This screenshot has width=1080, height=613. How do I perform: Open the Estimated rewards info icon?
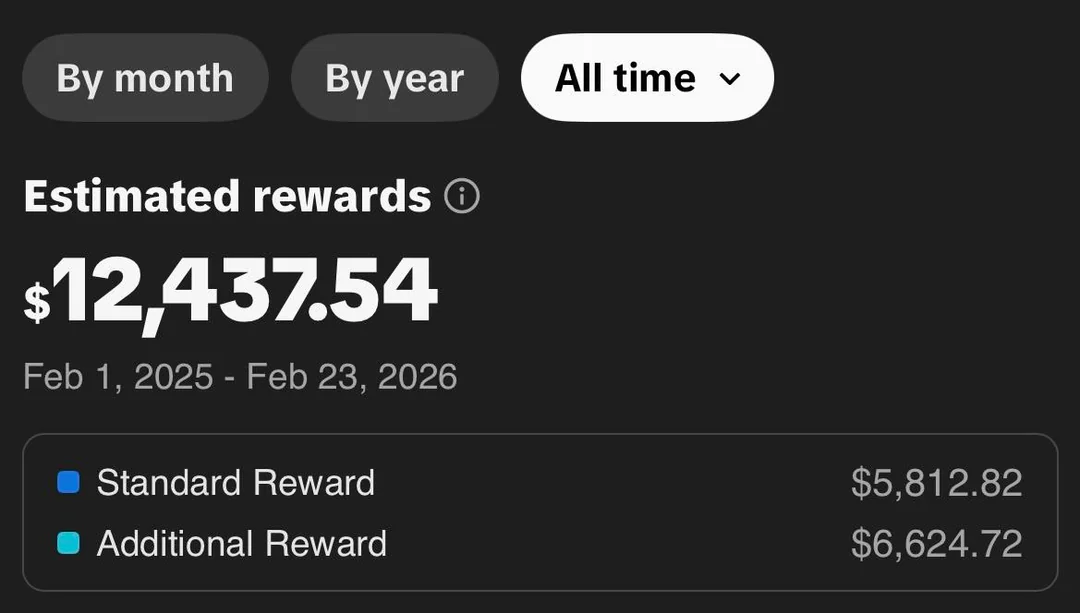[461, 197]
